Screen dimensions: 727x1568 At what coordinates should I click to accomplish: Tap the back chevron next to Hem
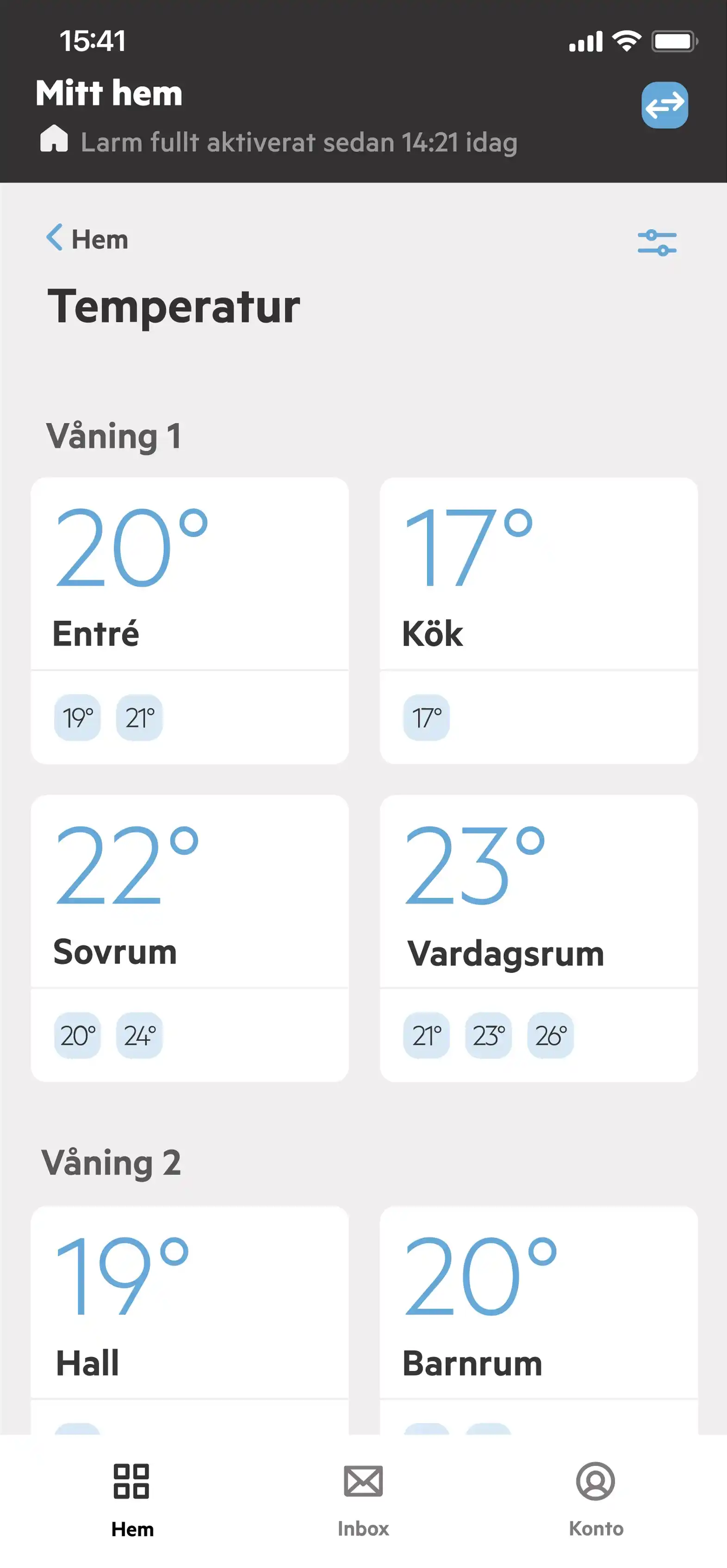55,238
